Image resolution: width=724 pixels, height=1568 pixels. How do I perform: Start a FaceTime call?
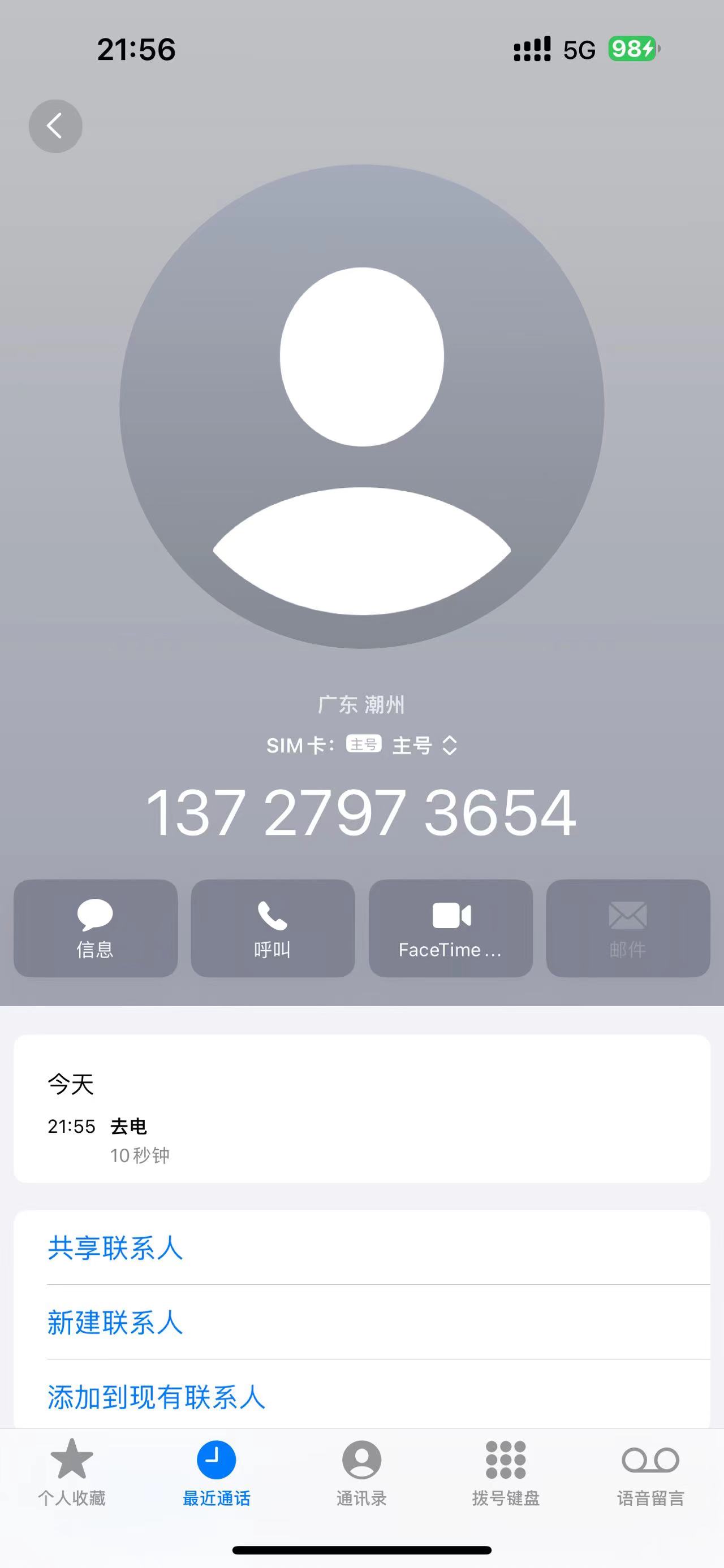[x=451, y=928]
